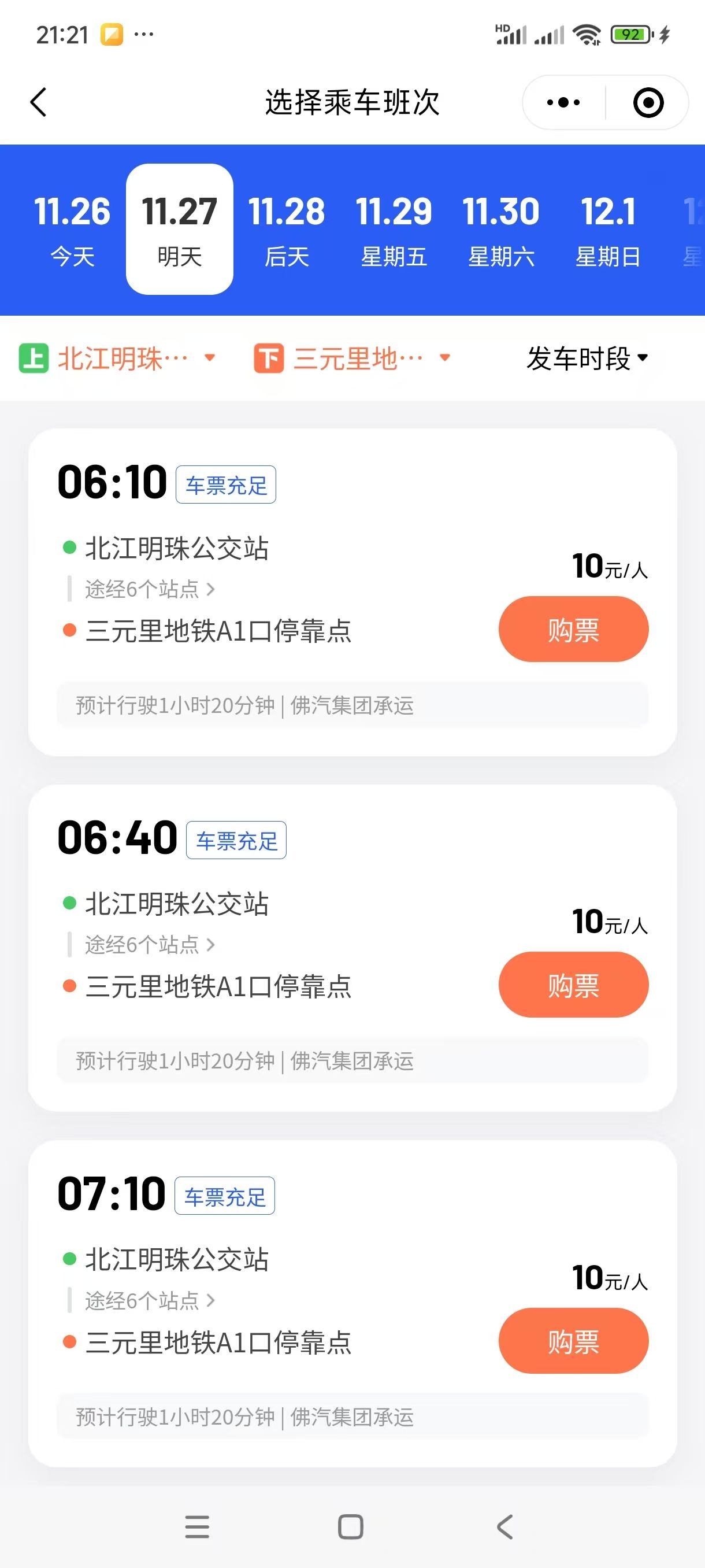Switch to the 11.28 后天 date
The image size is (705, 1568).
point(287,230)
